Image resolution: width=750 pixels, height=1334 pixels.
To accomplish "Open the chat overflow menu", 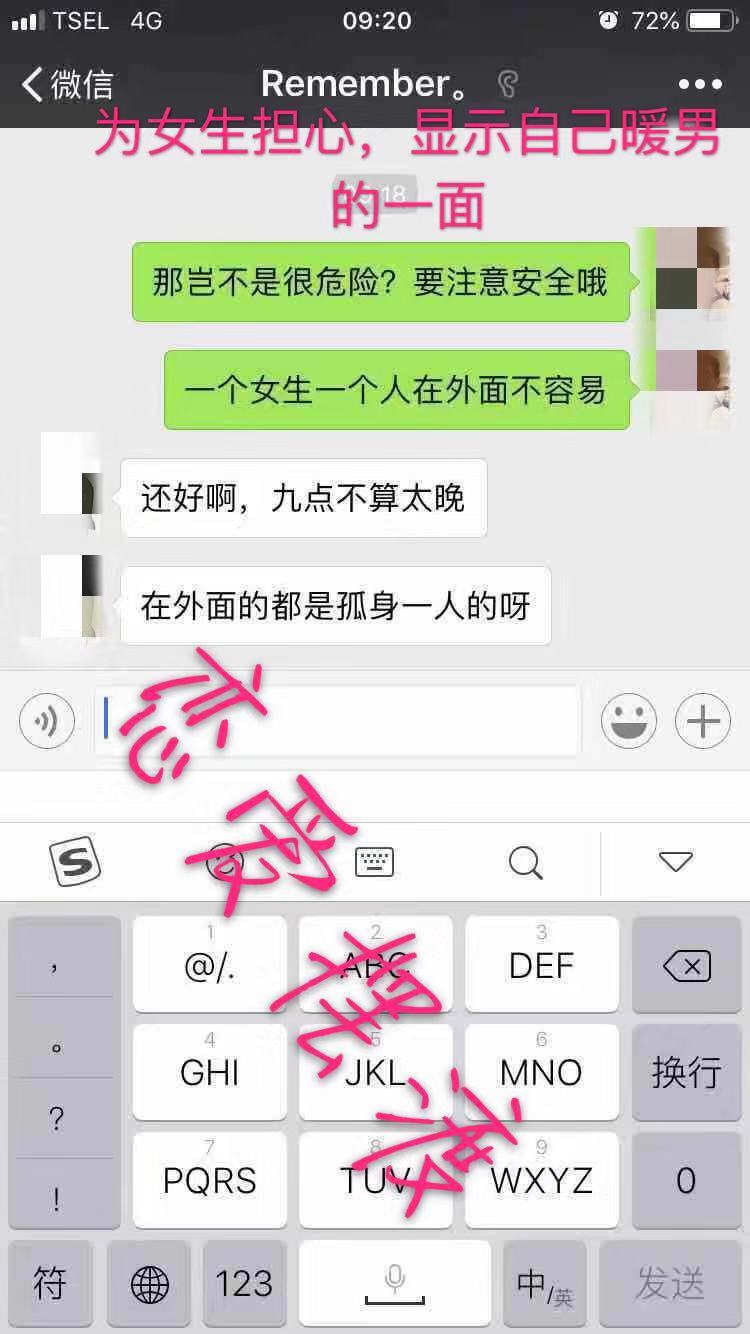I will tap(699, 85).
